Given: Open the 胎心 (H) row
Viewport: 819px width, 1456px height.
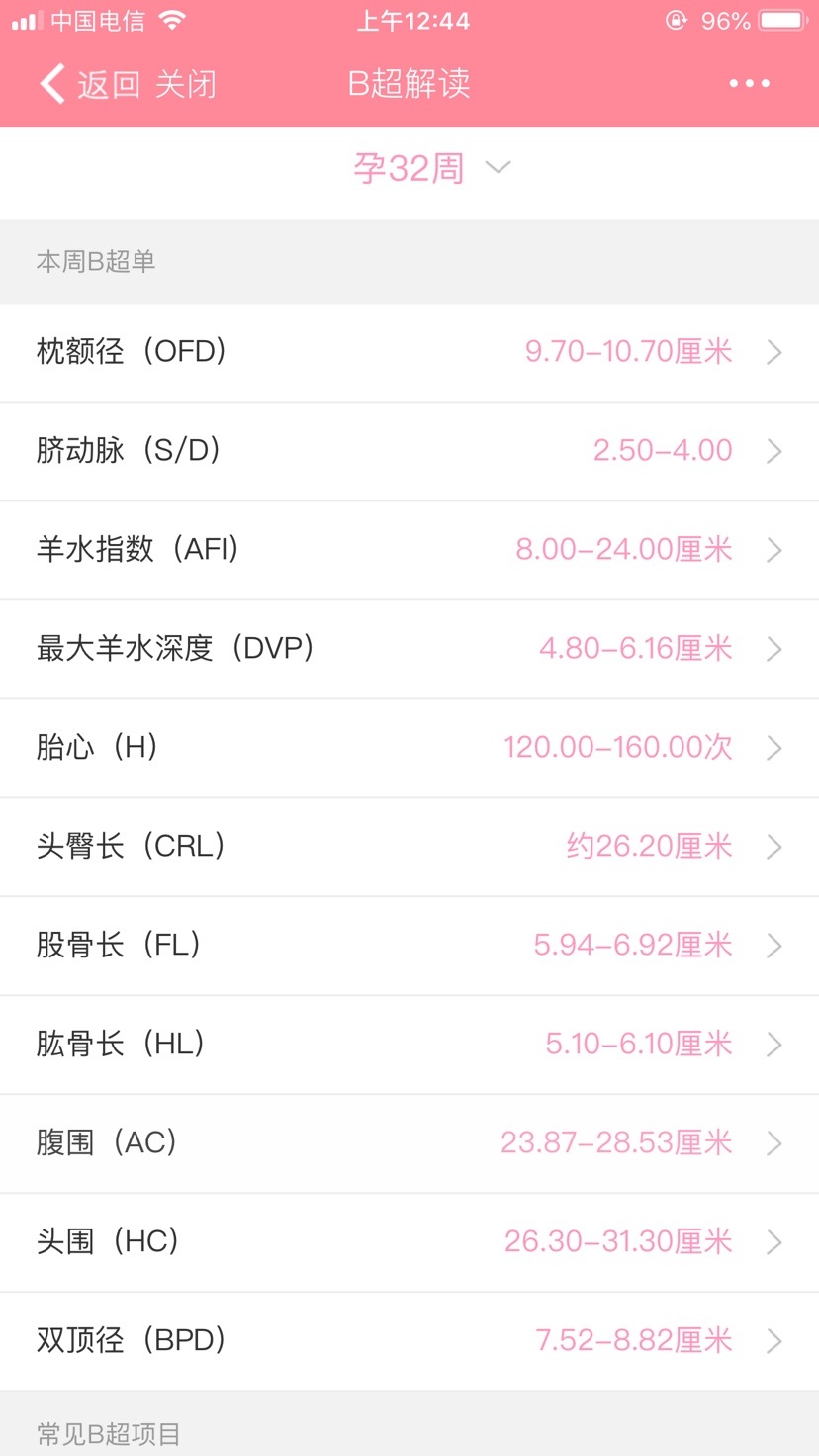Looking at the screenshot, I should click(x=409, y=748).
